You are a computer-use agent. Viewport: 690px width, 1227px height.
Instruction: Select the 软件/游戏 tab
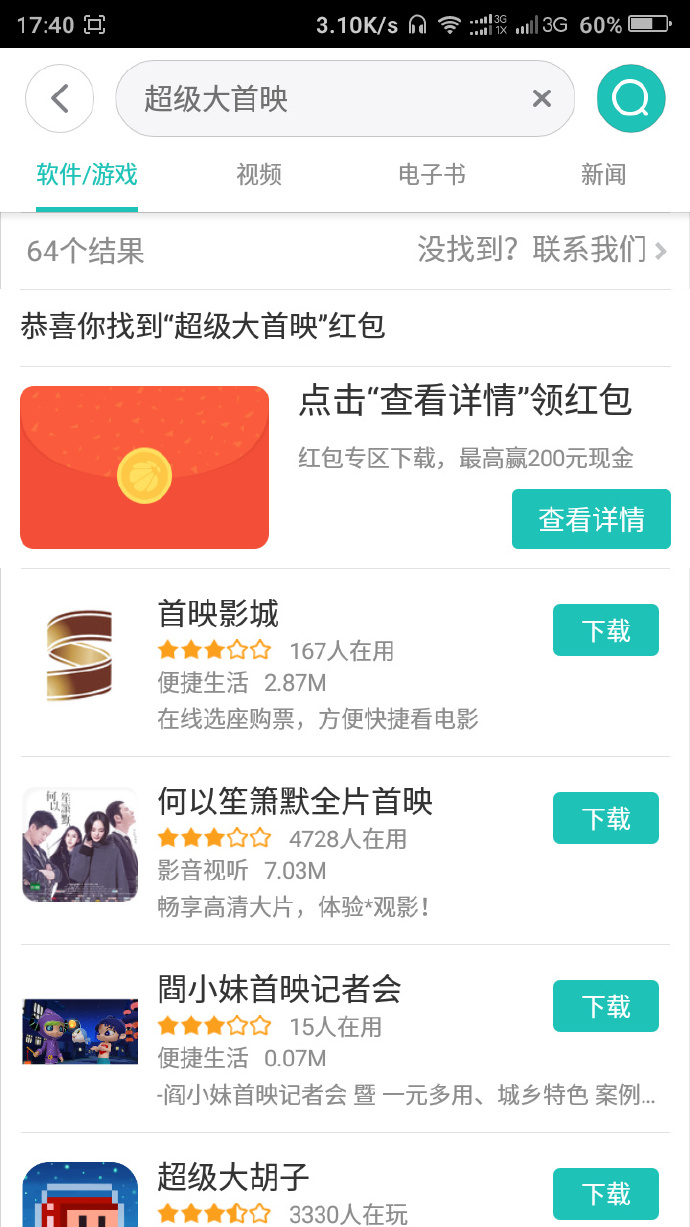tap(87, 176)
